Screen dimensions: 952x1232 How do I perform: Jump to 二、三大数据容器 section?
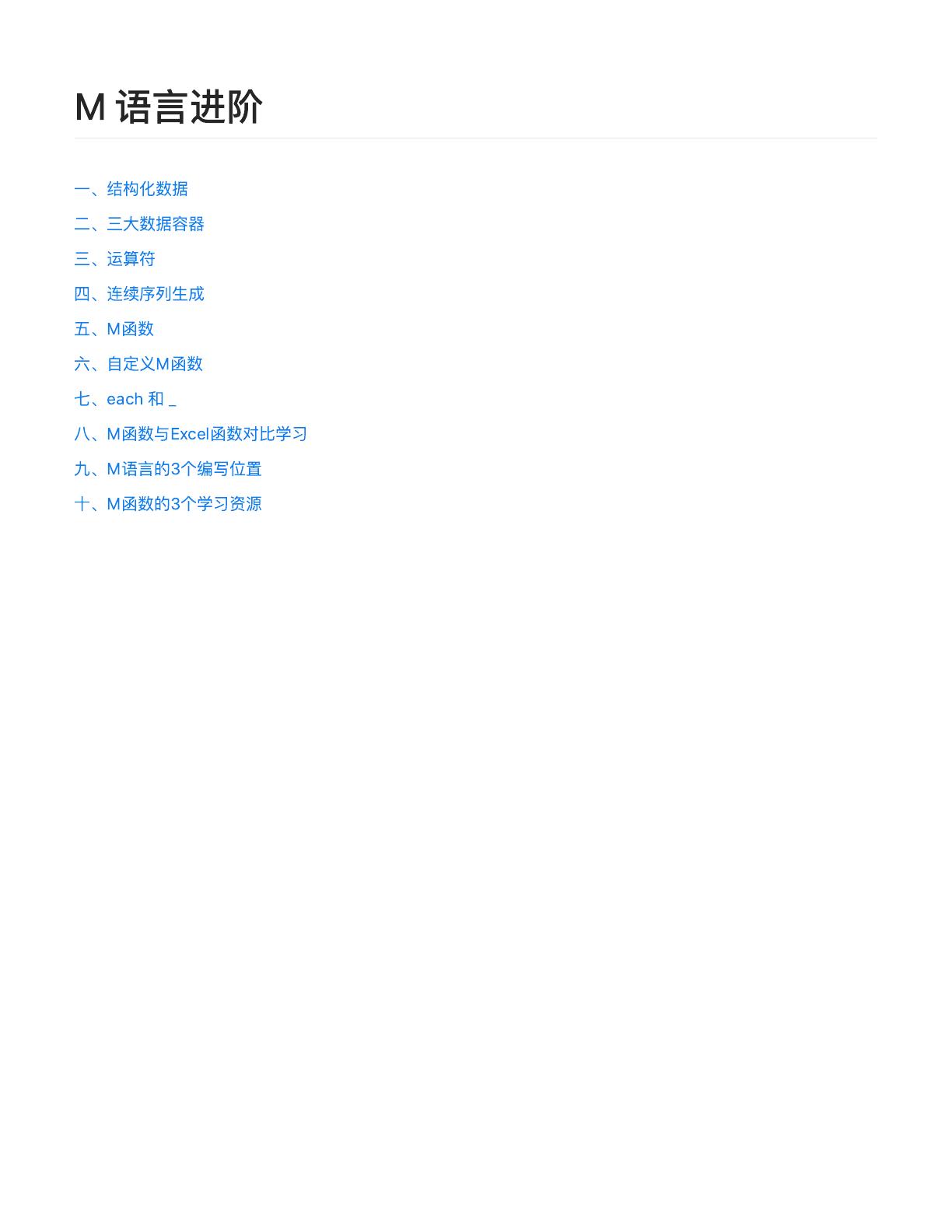point(139,224)
